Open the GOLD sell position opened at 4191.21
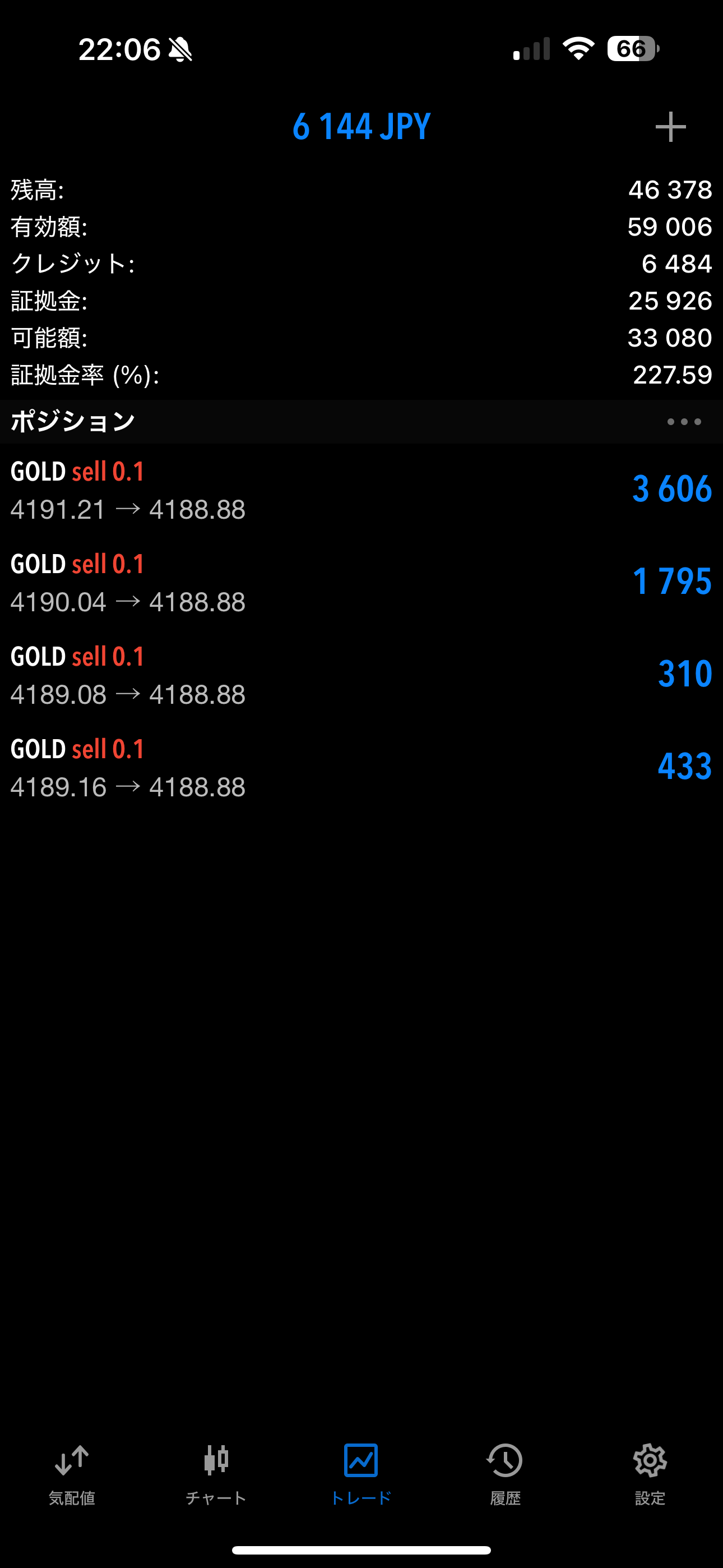 tap(361, 490)
